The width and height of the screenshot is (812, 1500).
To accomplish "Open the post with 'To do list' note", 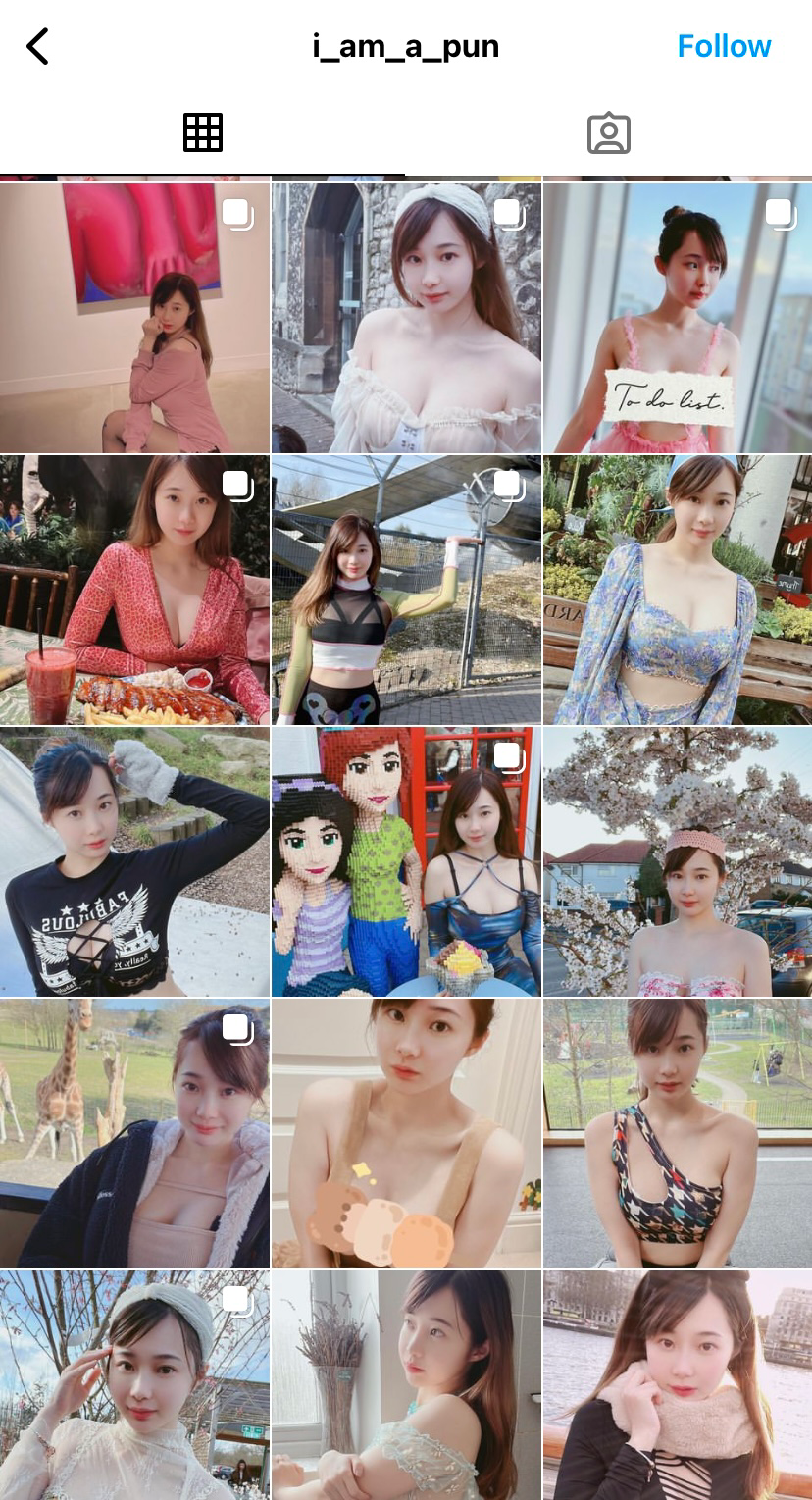I will tap(678, 318).
